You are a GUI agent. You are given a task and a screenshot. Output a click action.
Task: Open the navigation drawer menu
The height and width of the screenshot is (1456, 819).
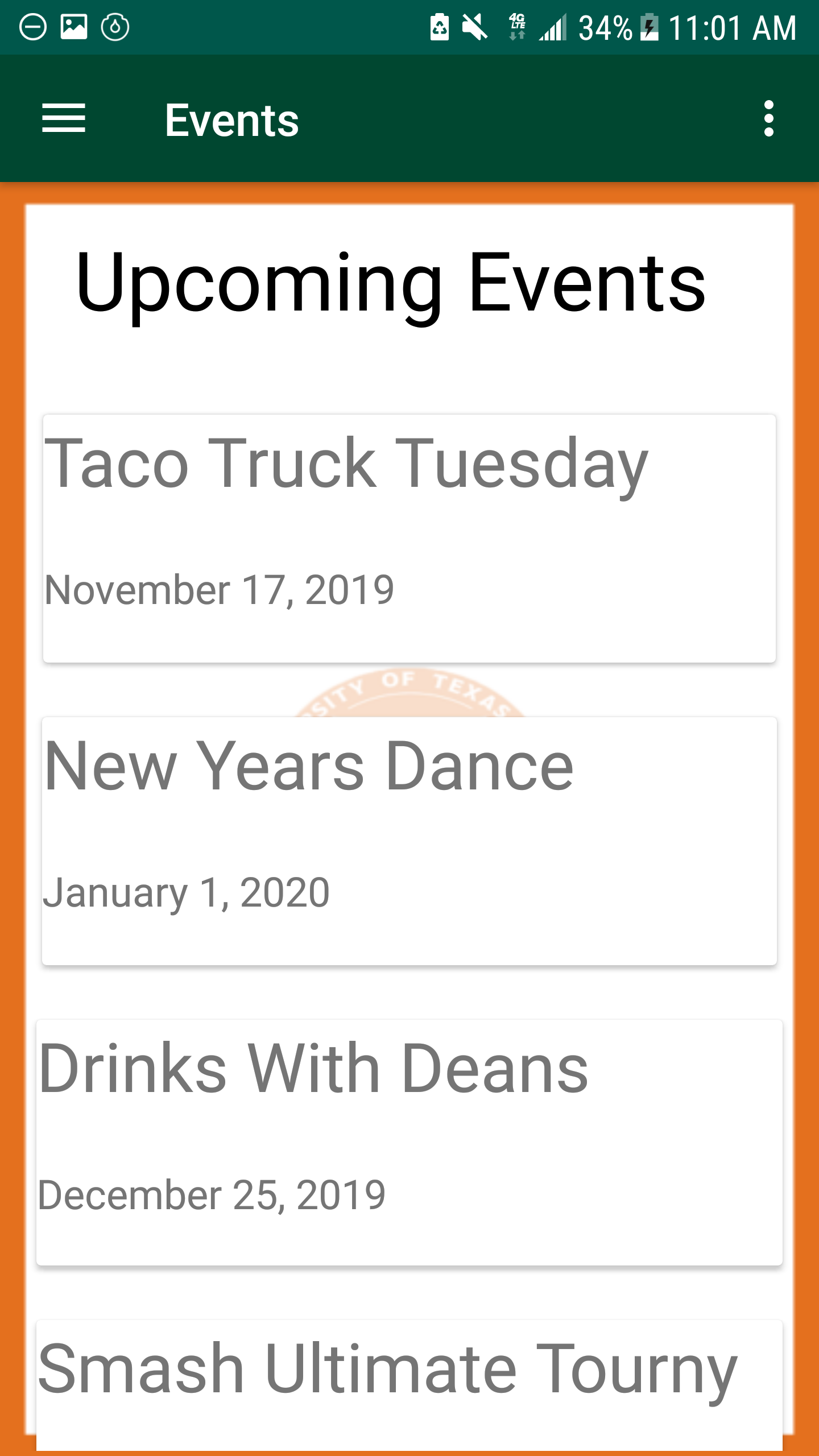64,118
